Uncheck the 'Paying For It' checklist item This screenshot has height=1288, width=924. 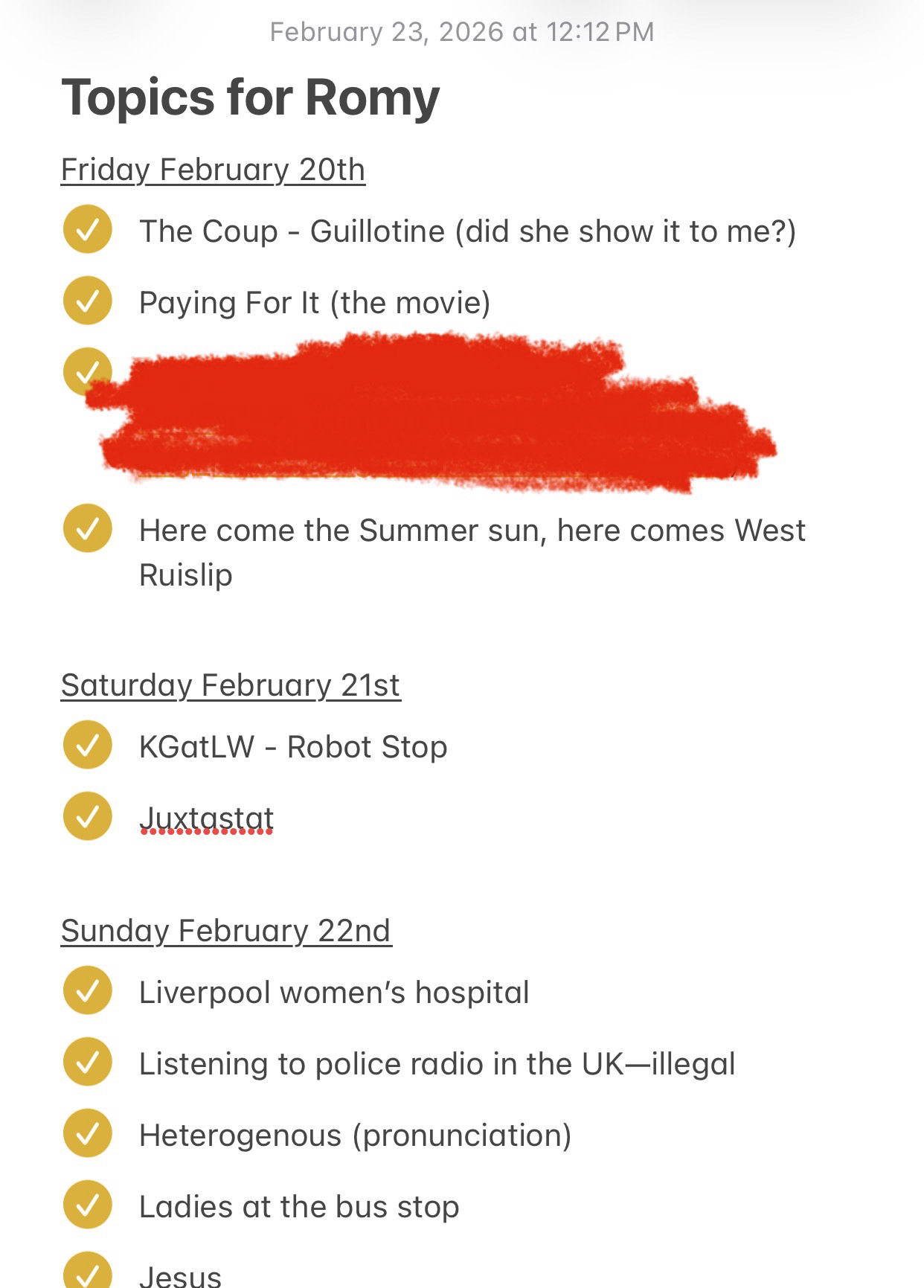88,301
